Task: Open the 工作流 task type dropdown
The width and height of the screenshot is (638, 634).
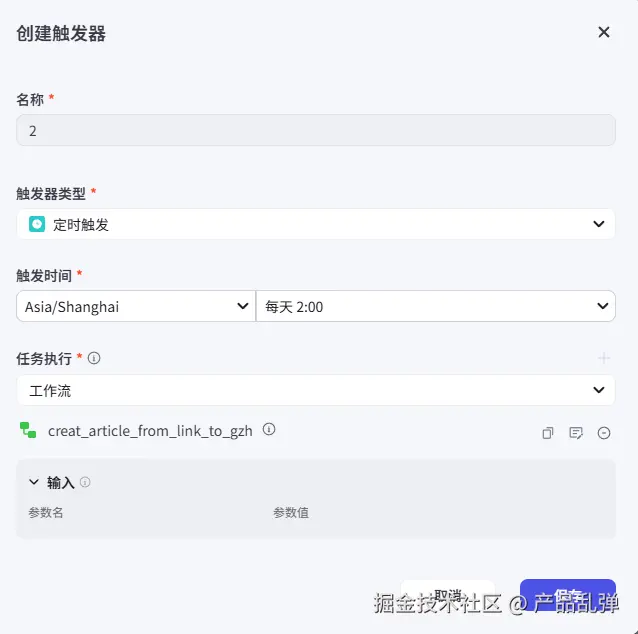Action: (x=315, y=390)
